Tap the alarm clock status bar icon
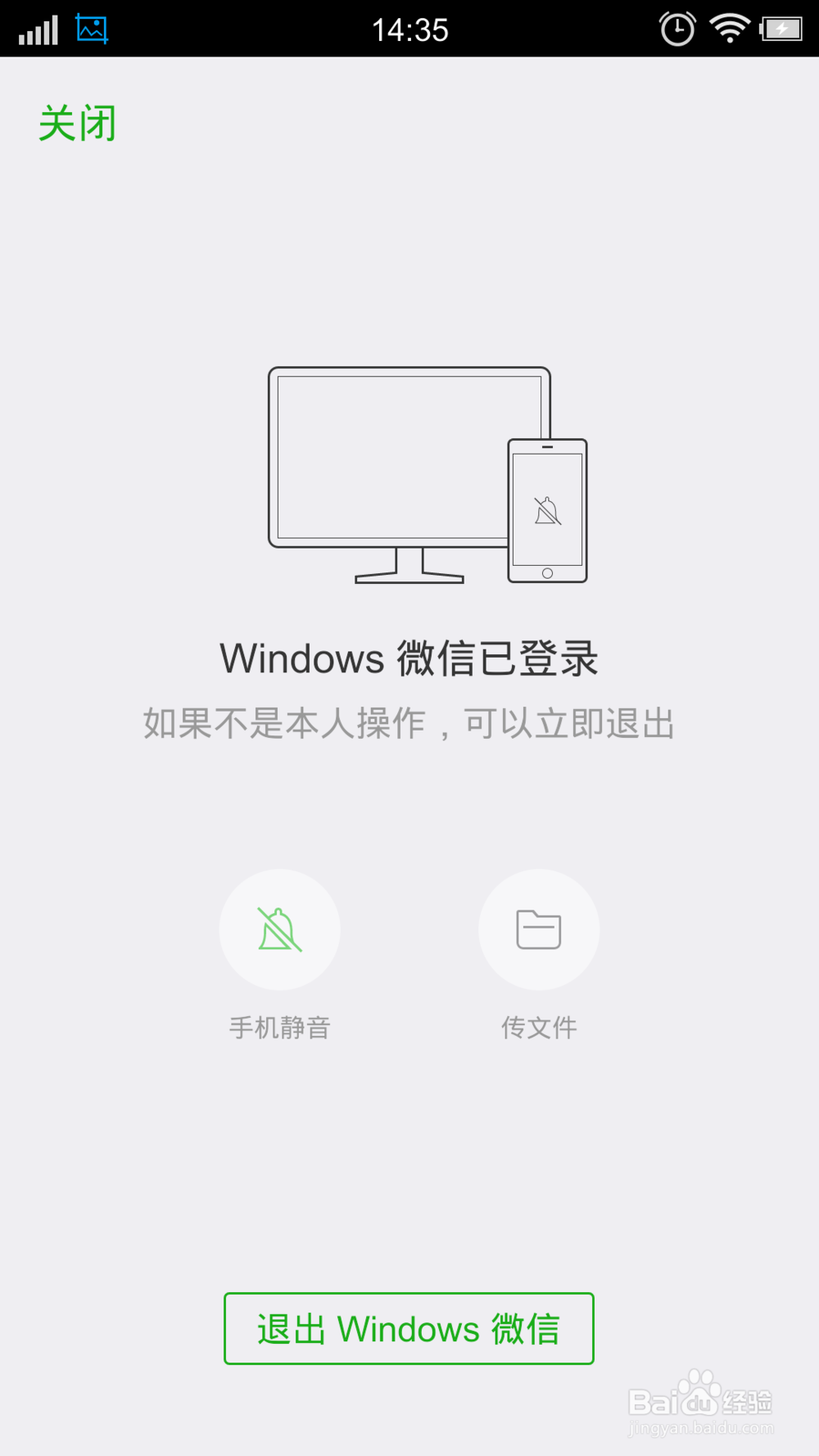The width and height of the screenshot is (819, 1456). (676, 28)
